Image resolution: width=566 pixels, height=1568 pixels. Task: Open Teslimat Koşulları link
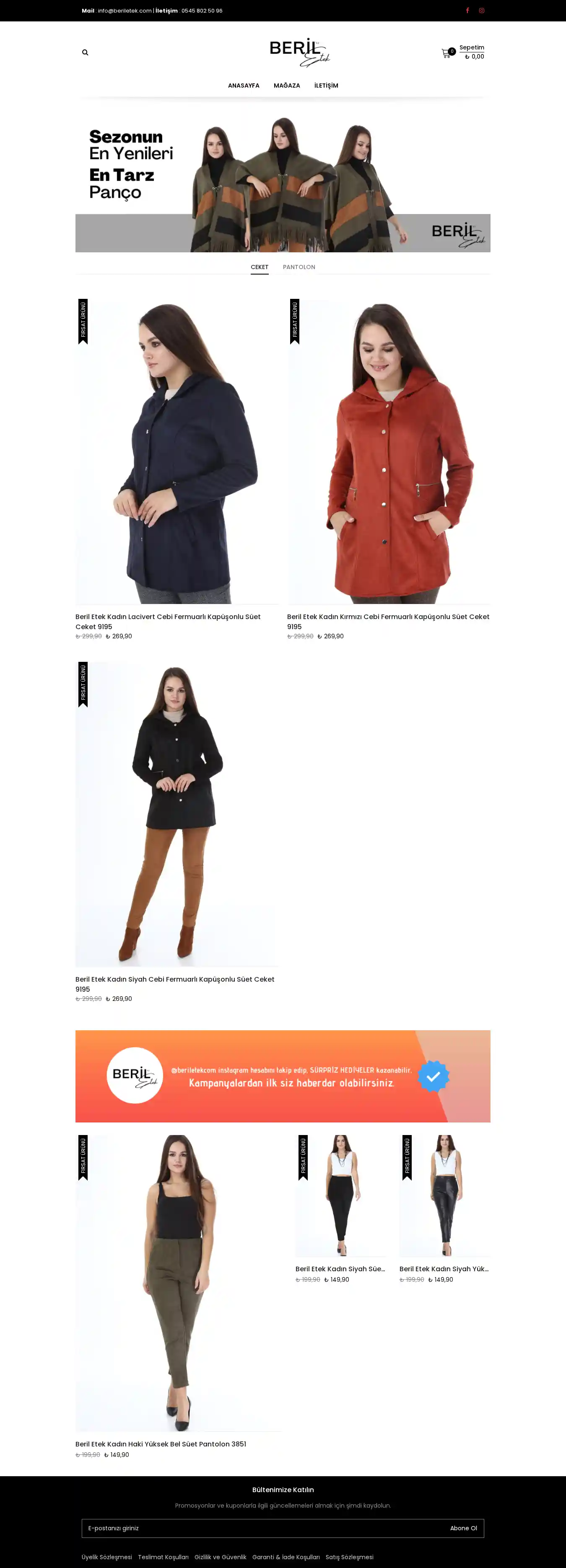[x=163, y=1557]
